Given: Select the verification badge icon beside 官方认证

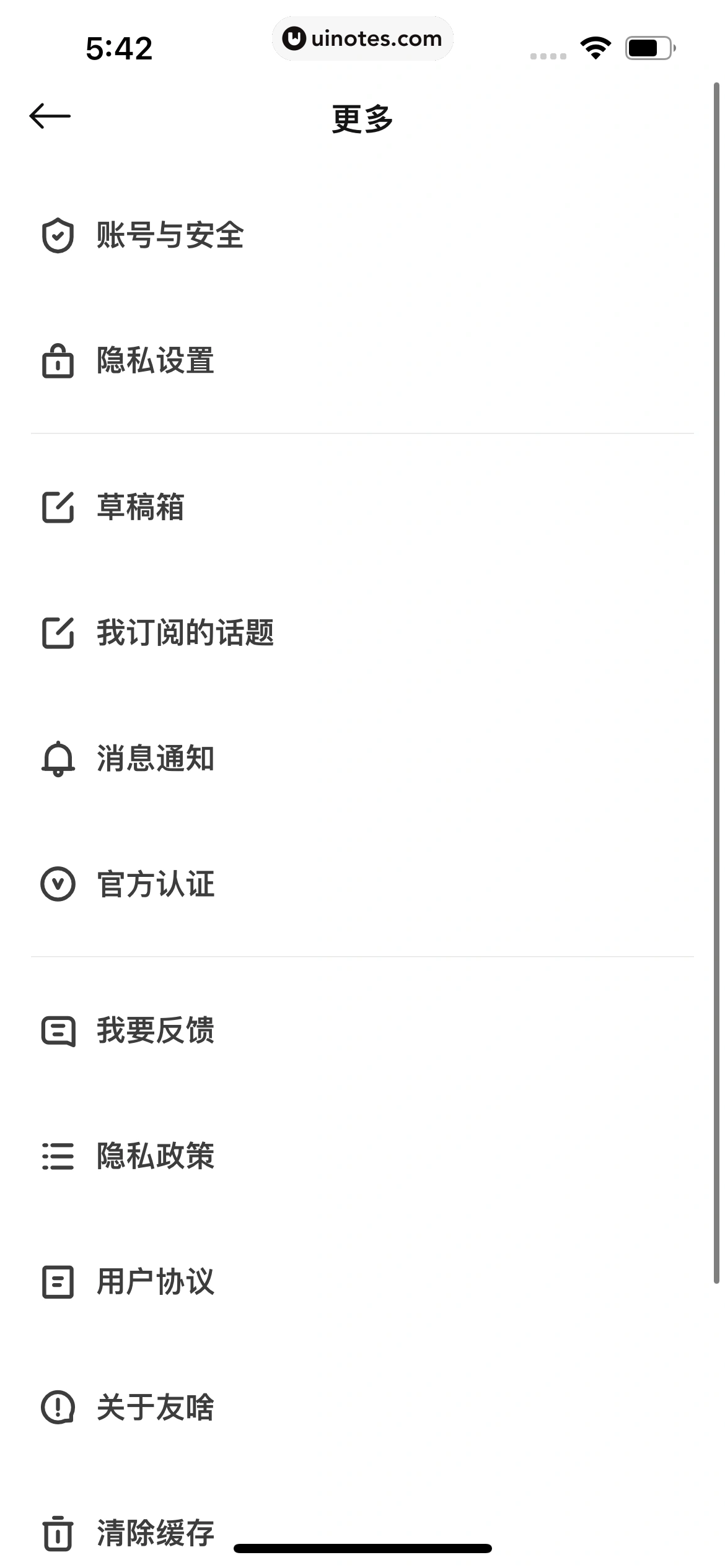Looking at the screenshot, I should click(58, 884).
